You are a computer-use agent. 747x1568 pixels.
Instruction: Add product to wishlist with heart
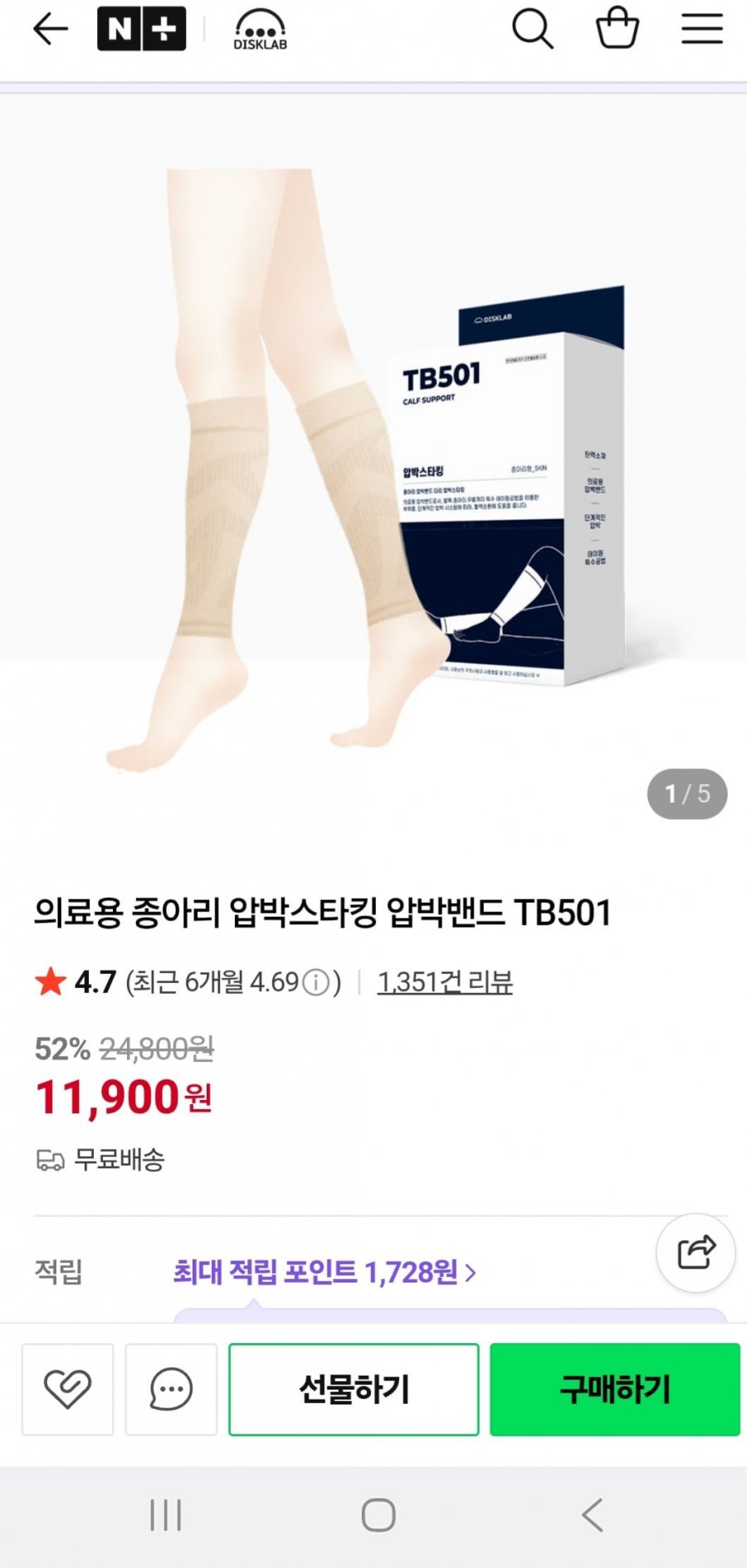(67, 1390)
